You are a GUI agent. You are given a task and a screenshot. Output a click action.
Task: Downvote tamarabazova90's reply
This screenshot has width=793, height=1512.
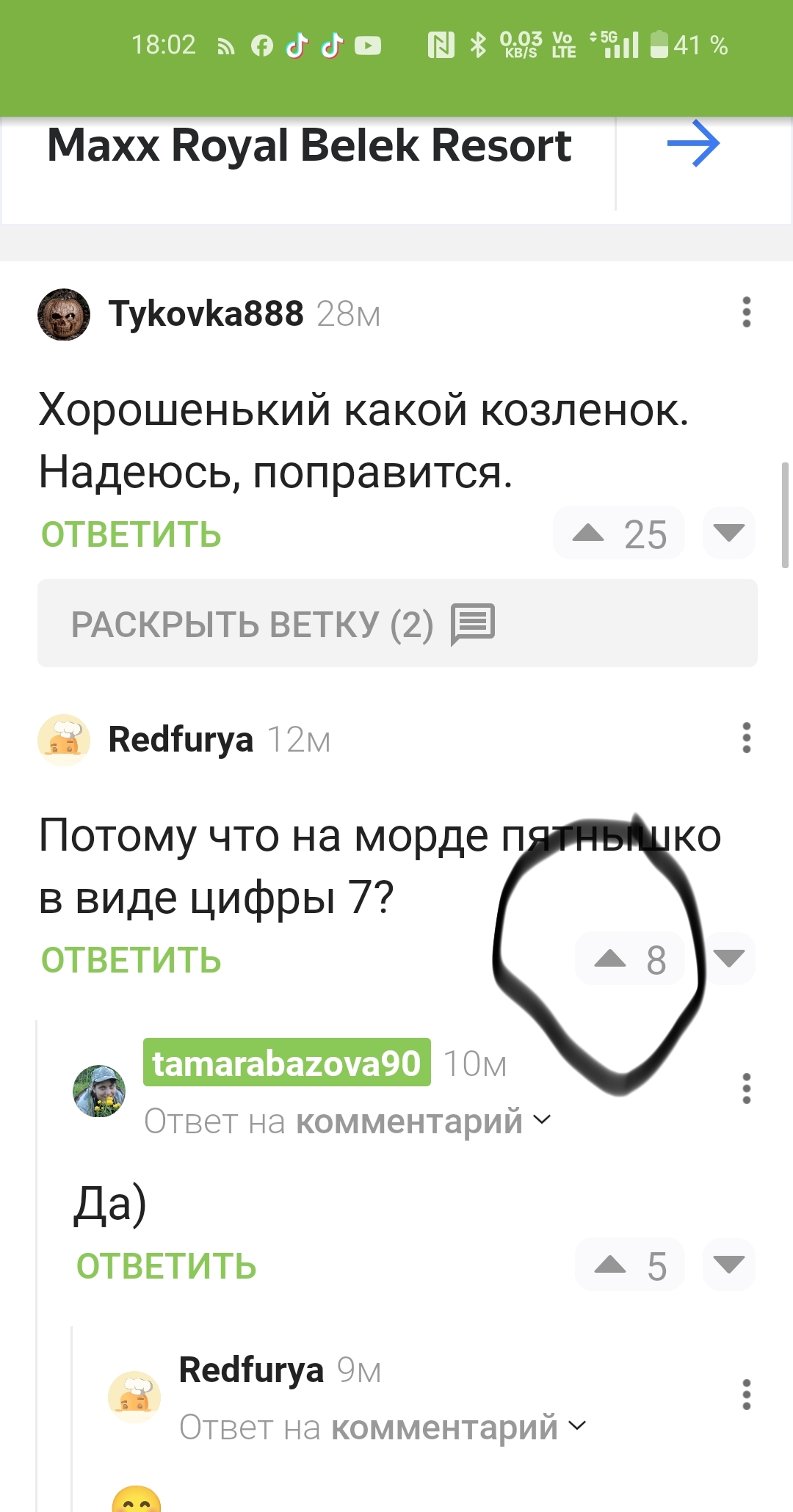coord(729,1265)
